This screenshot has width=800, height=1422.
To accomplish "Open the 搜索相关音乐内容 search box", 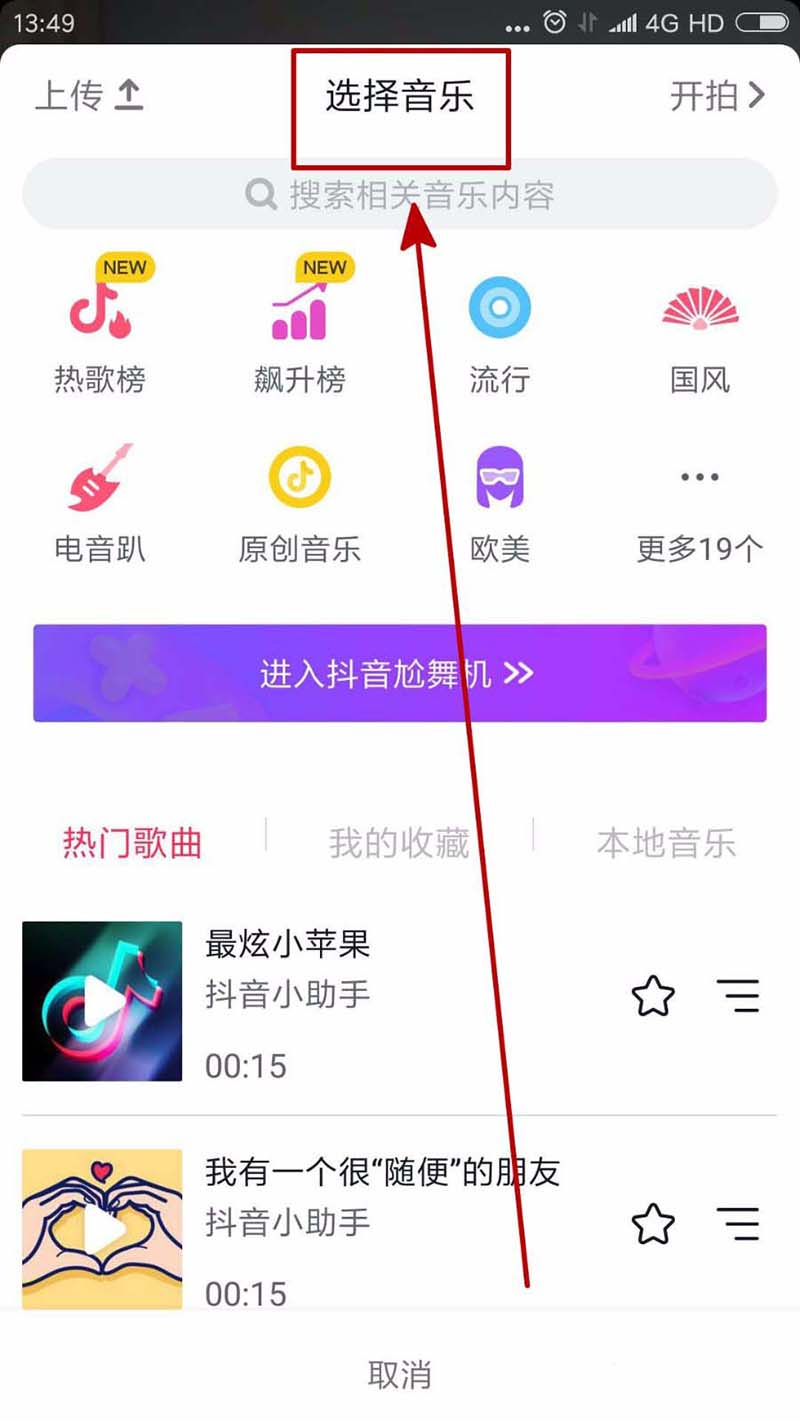I will [x=400, y=194].
